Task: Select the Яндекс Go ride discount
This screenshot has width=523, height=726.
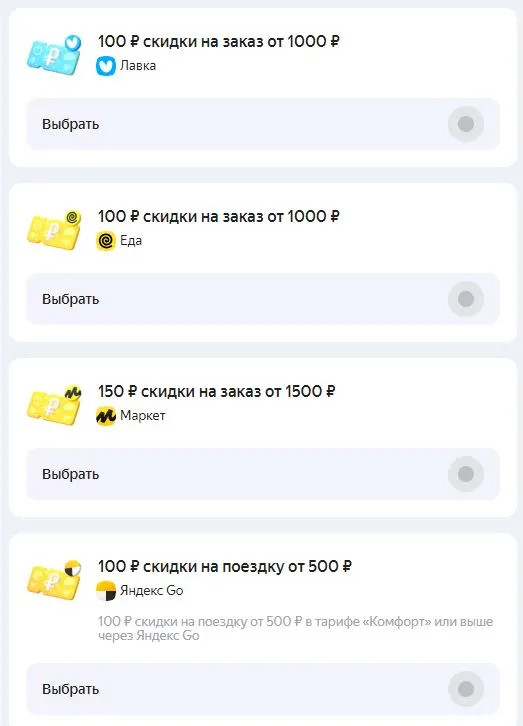Action: (263, 689)
